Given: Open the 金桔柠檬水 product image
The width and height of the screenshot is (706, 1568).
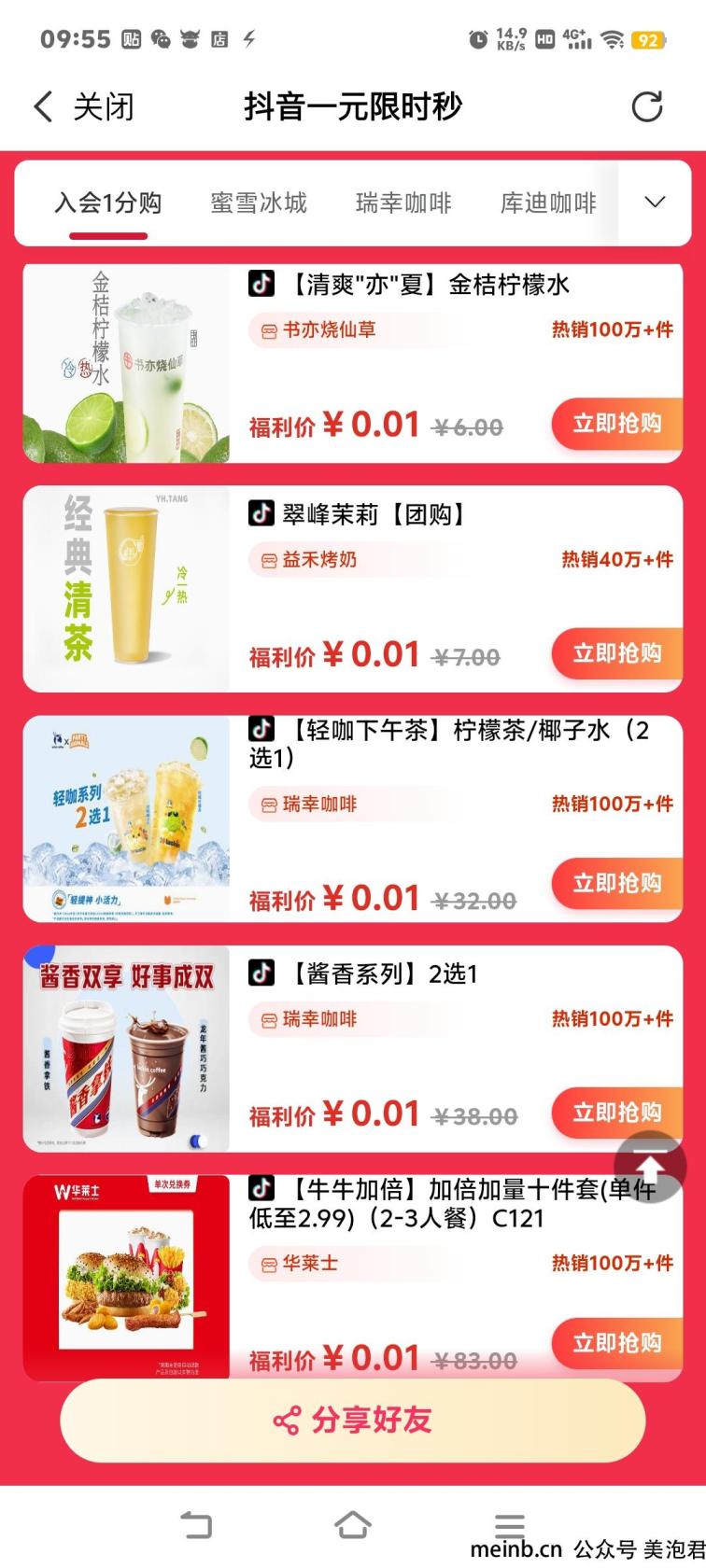Looking at the screenshot, I should pyautogui.click(x=126, y=363).
